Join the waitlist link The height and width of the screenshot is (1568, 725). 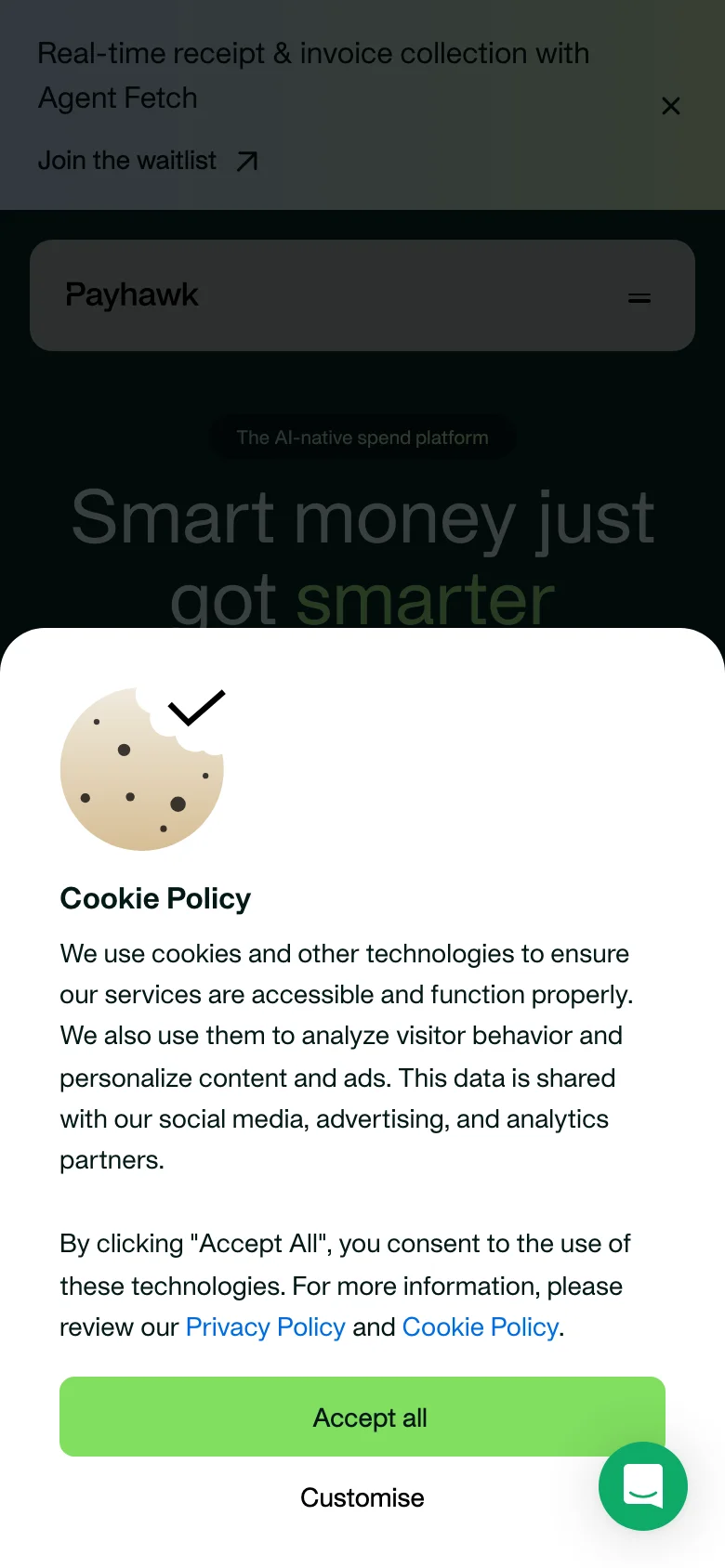[x=147, y=161]
